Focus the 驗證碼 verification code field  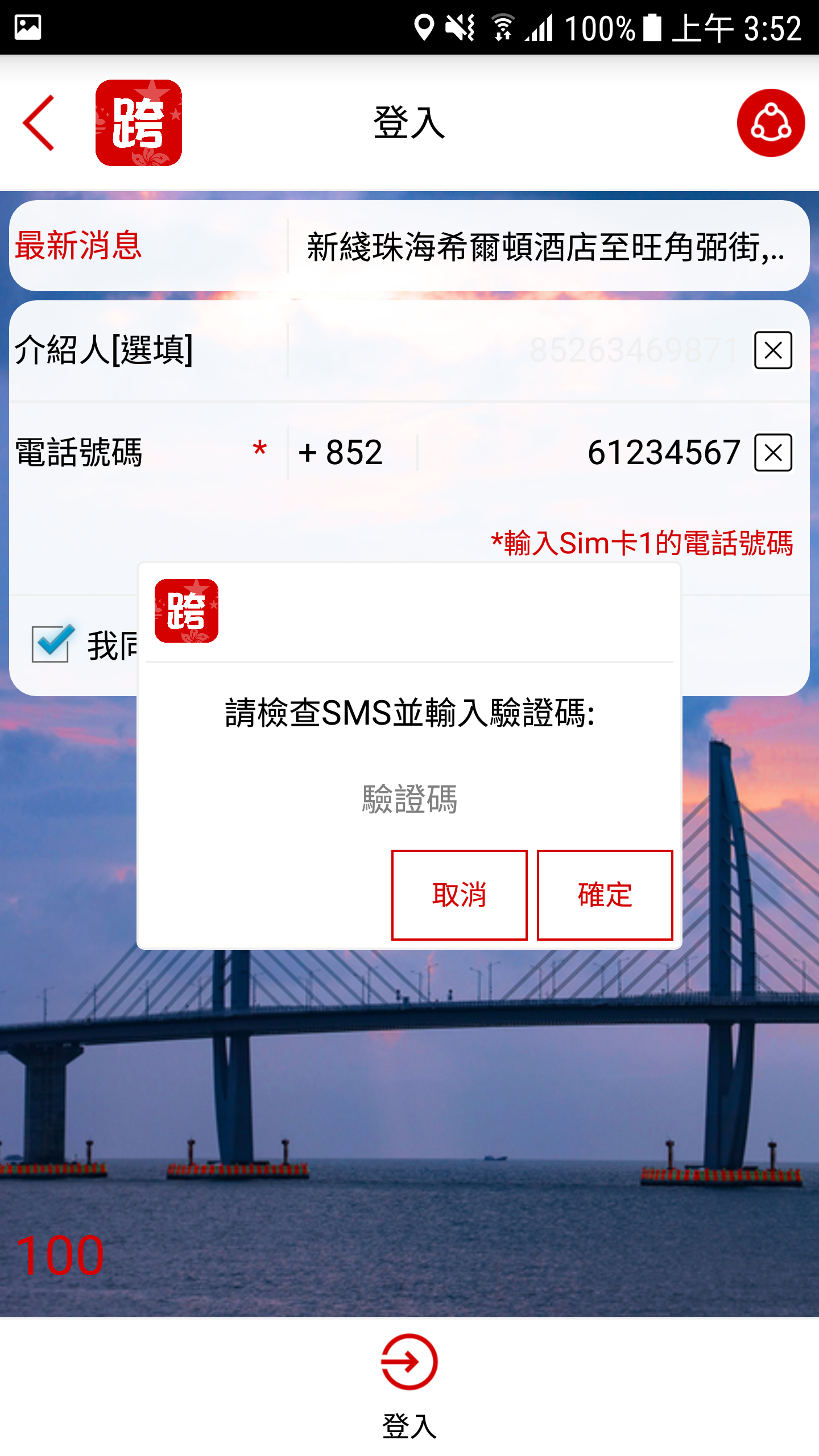coord(409,799)
